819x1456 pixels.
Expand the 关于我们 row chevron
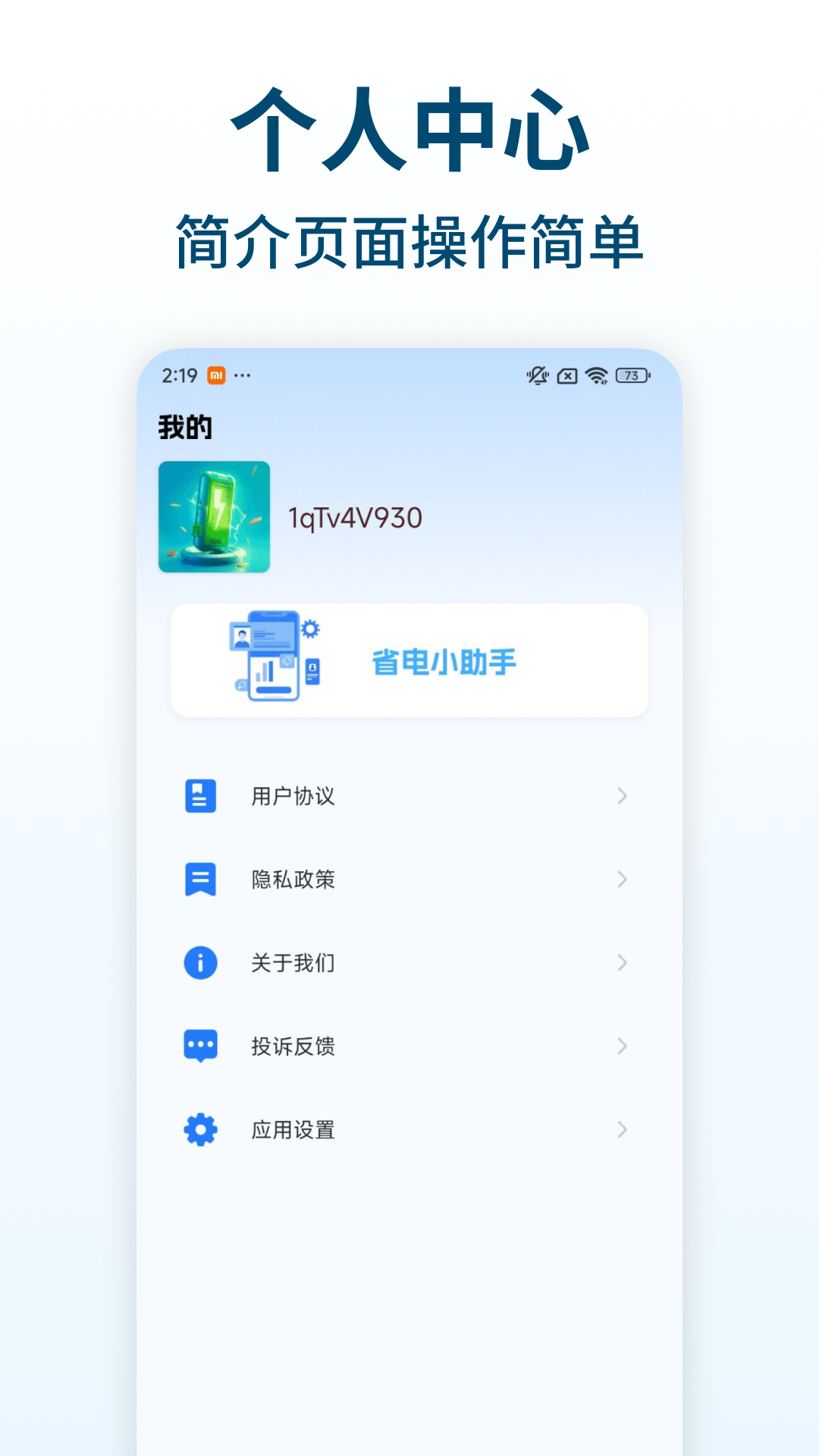pyautogui.click(x=621, y=962)
